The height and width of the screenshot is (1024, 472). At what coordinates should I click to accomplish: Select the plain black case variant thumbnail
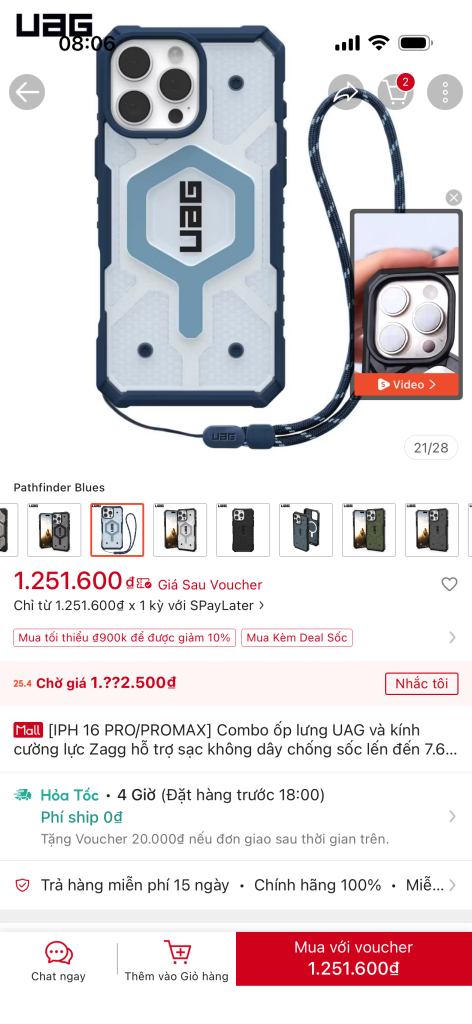(243, 530)
